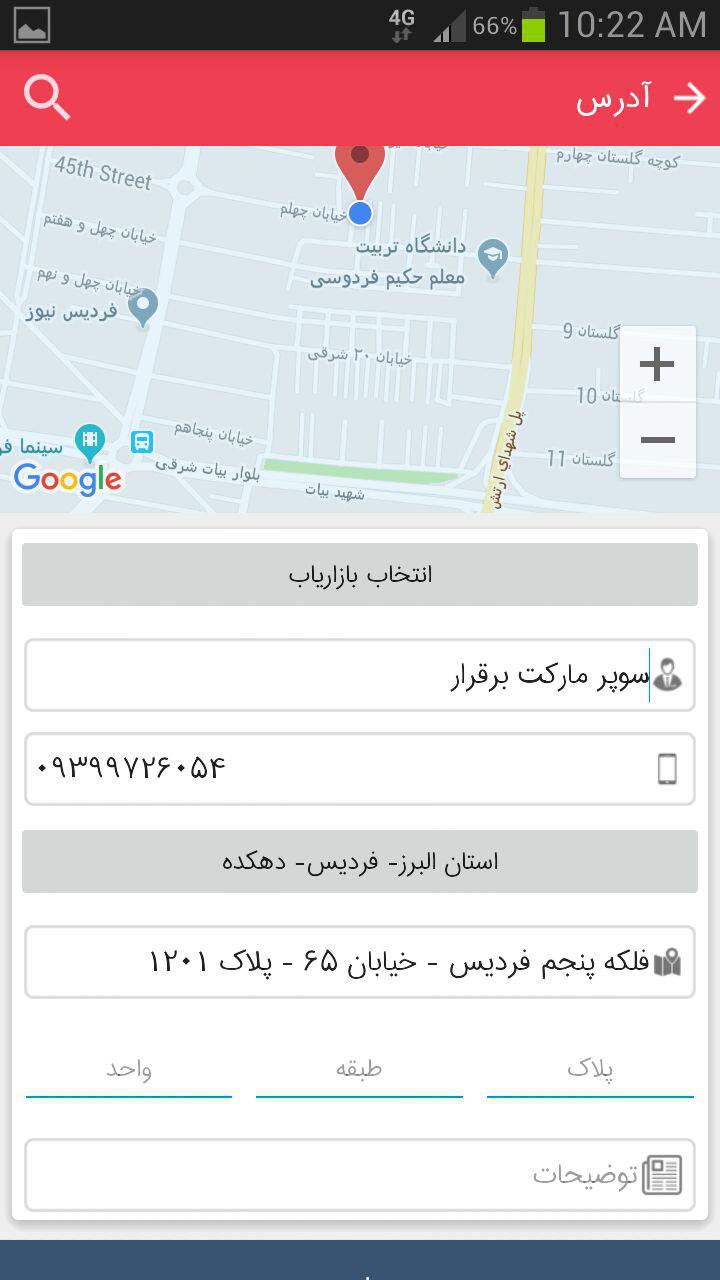Tap the blue current-location dot on the map
This screenshot has width=720, height=1280.
(360, 212)
